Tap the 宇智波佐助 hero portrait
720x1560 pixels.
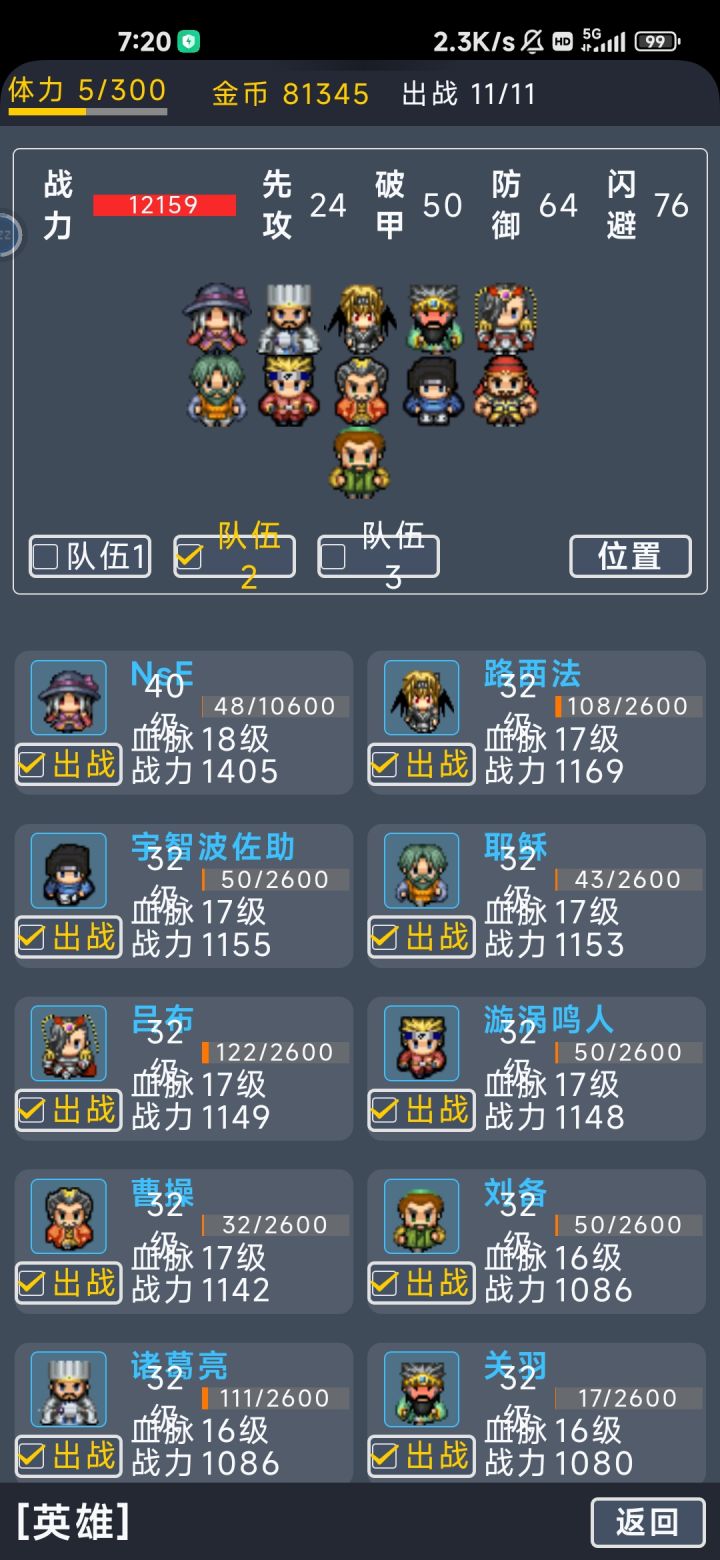click(67, 871)
